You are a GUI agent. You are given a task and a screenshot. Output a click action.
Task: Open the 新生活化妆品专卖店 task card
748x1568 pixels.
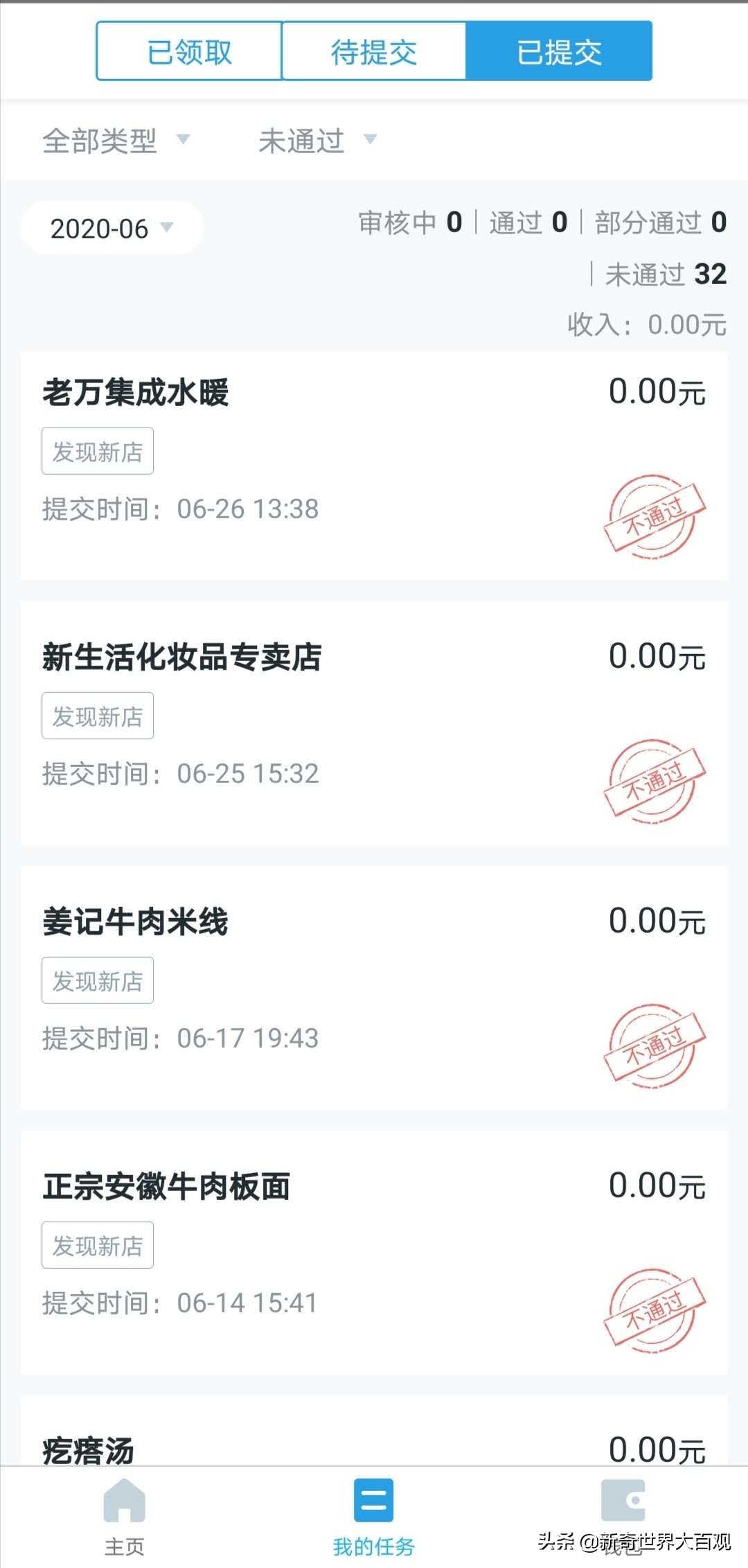[x=374, y=723]
